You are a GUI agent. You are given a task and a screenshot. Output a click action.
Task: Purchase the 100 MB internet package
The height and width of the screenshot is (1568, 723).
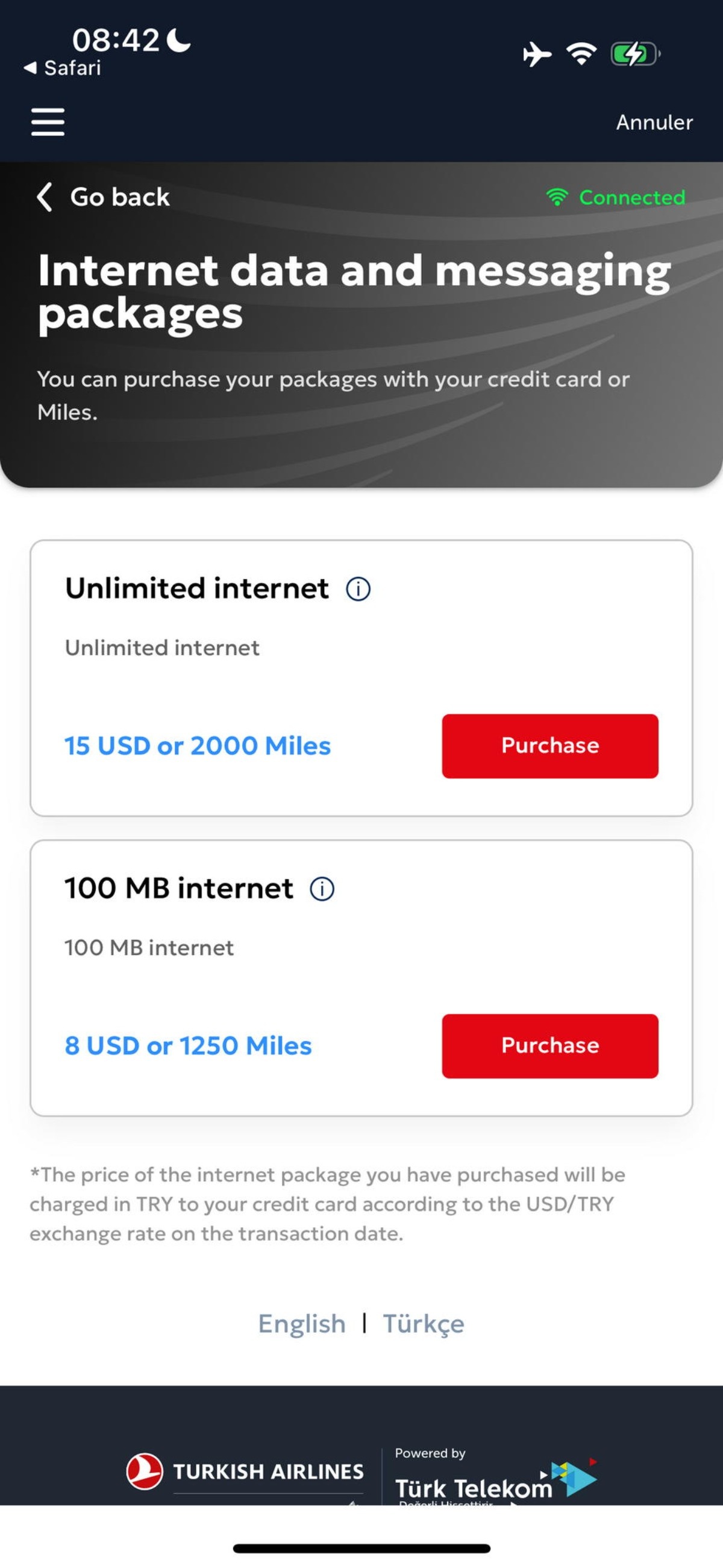tap(549, 1046)
